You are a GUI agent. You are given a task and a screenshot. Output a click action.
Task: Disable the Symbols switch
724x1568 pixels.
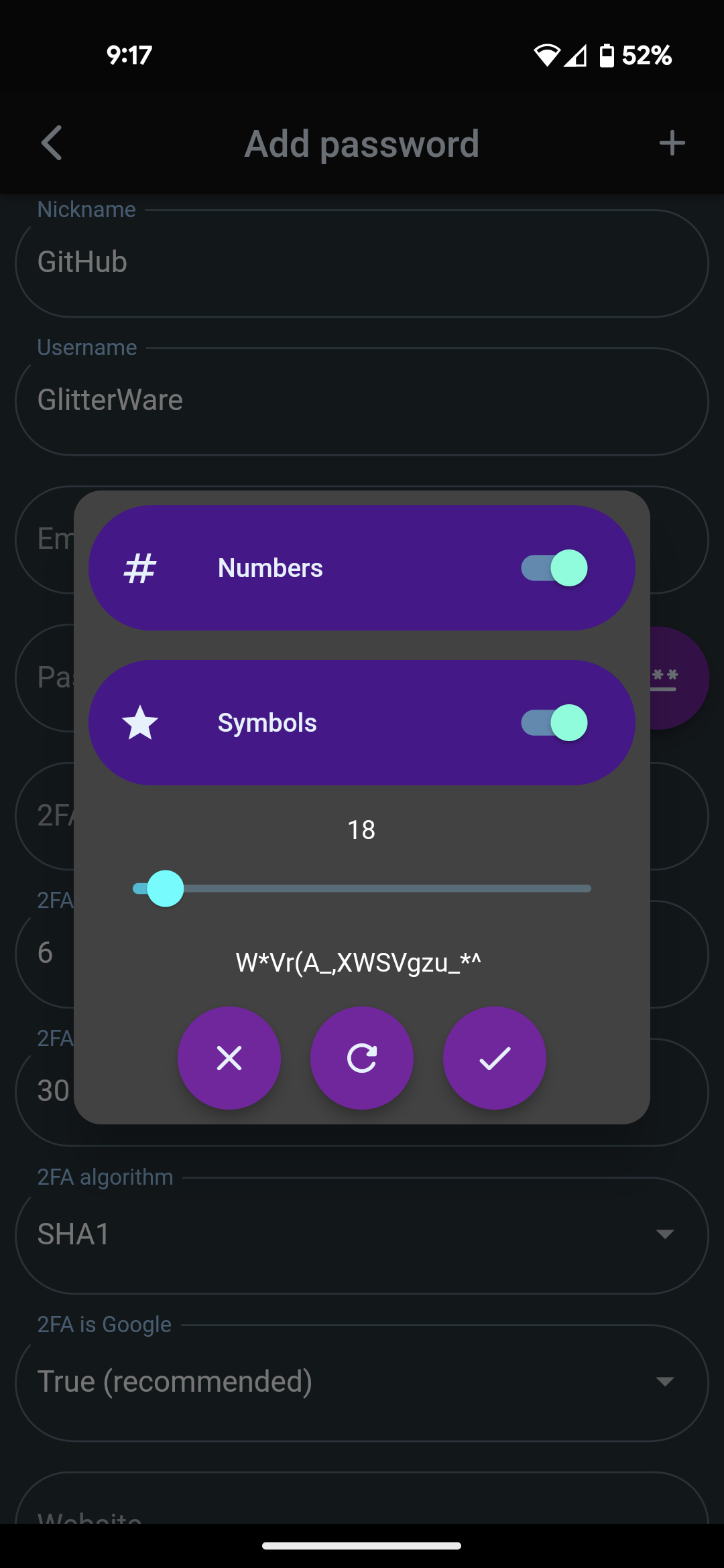(x=554, y=723)
